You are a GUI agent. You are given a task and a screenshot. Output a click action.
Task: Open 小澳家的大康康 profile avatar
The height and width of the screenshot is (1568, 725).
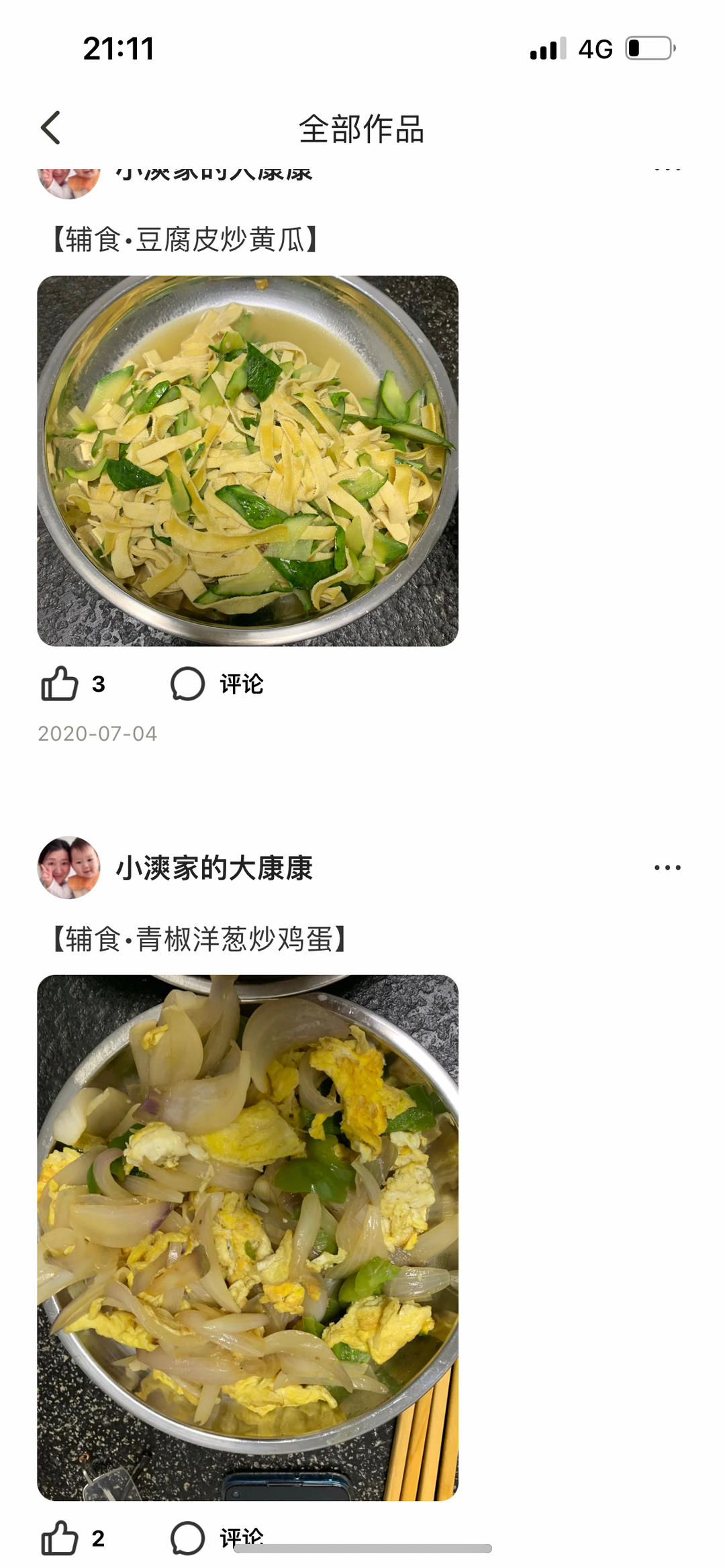coord(68,867)
